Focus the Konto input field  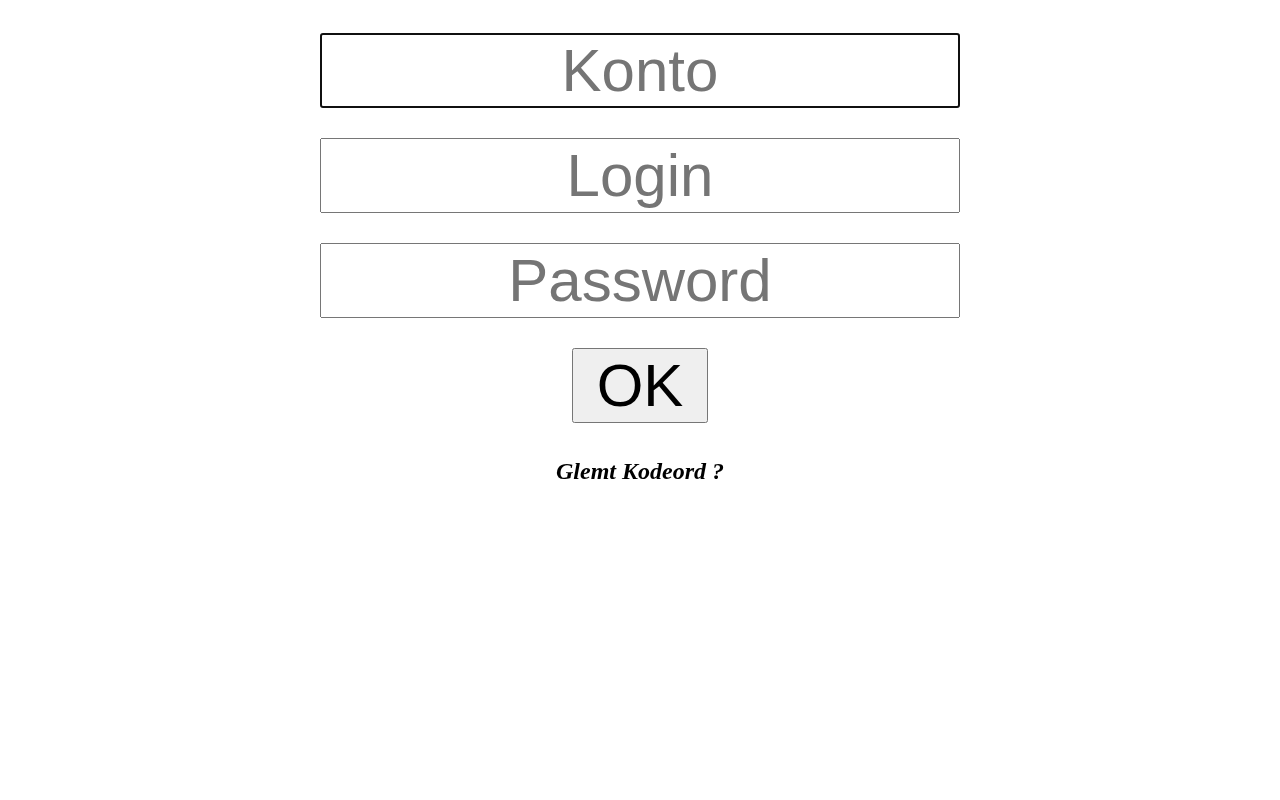click(640, 71)
